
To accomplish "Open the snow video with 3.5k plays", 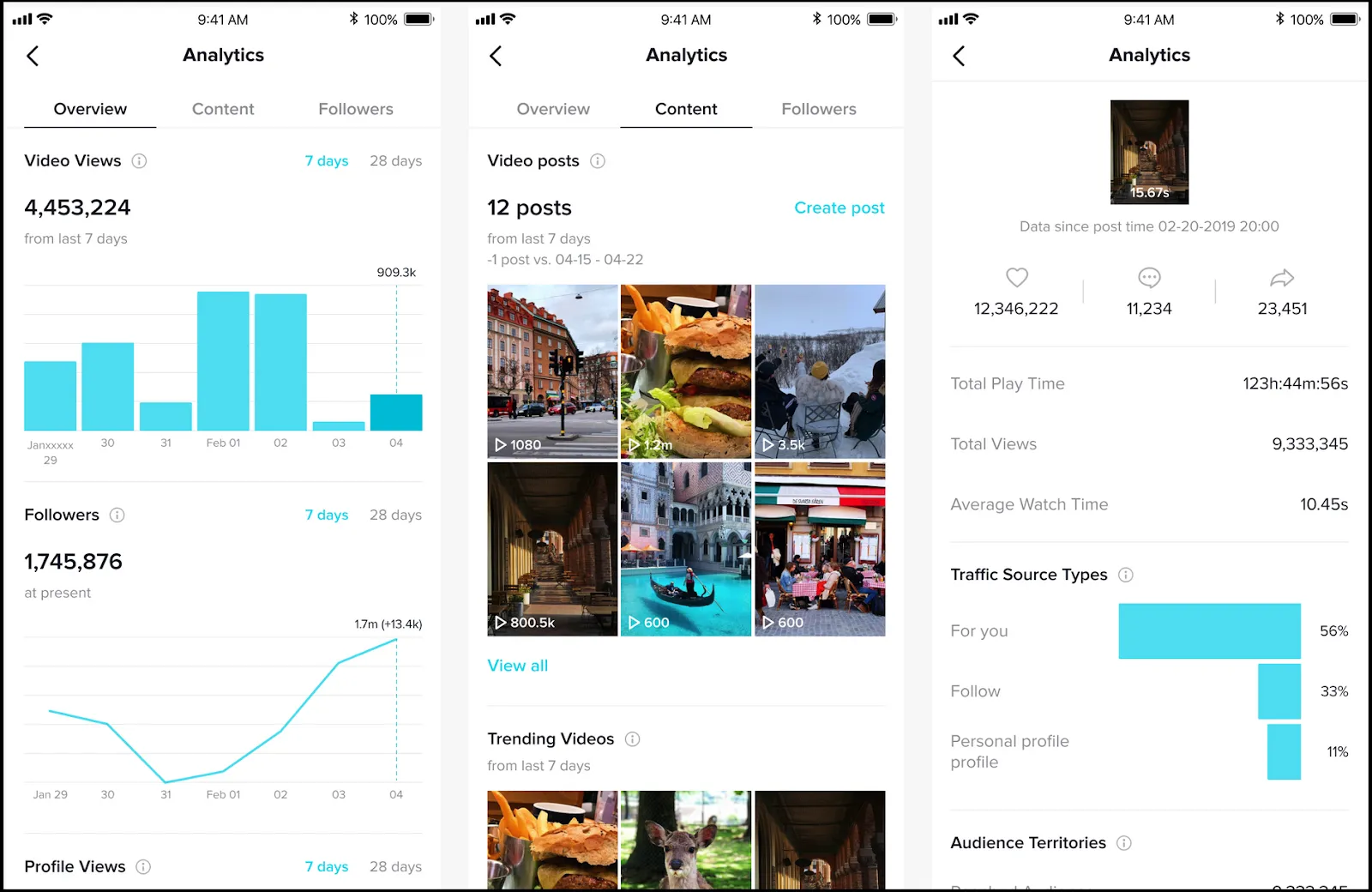I will 820,371.
